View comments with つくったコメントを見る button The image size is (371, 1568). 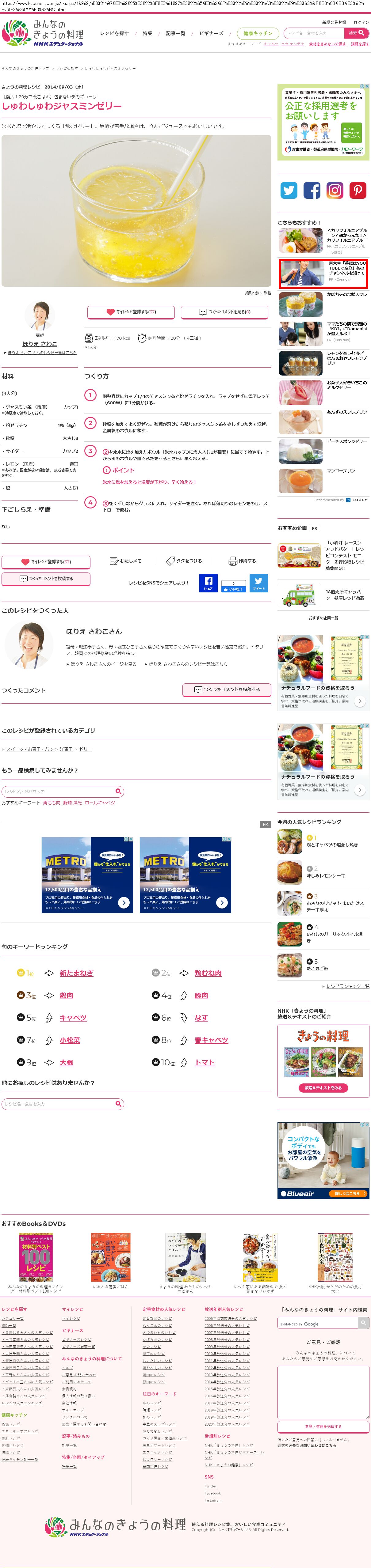[x=225, y=312]
